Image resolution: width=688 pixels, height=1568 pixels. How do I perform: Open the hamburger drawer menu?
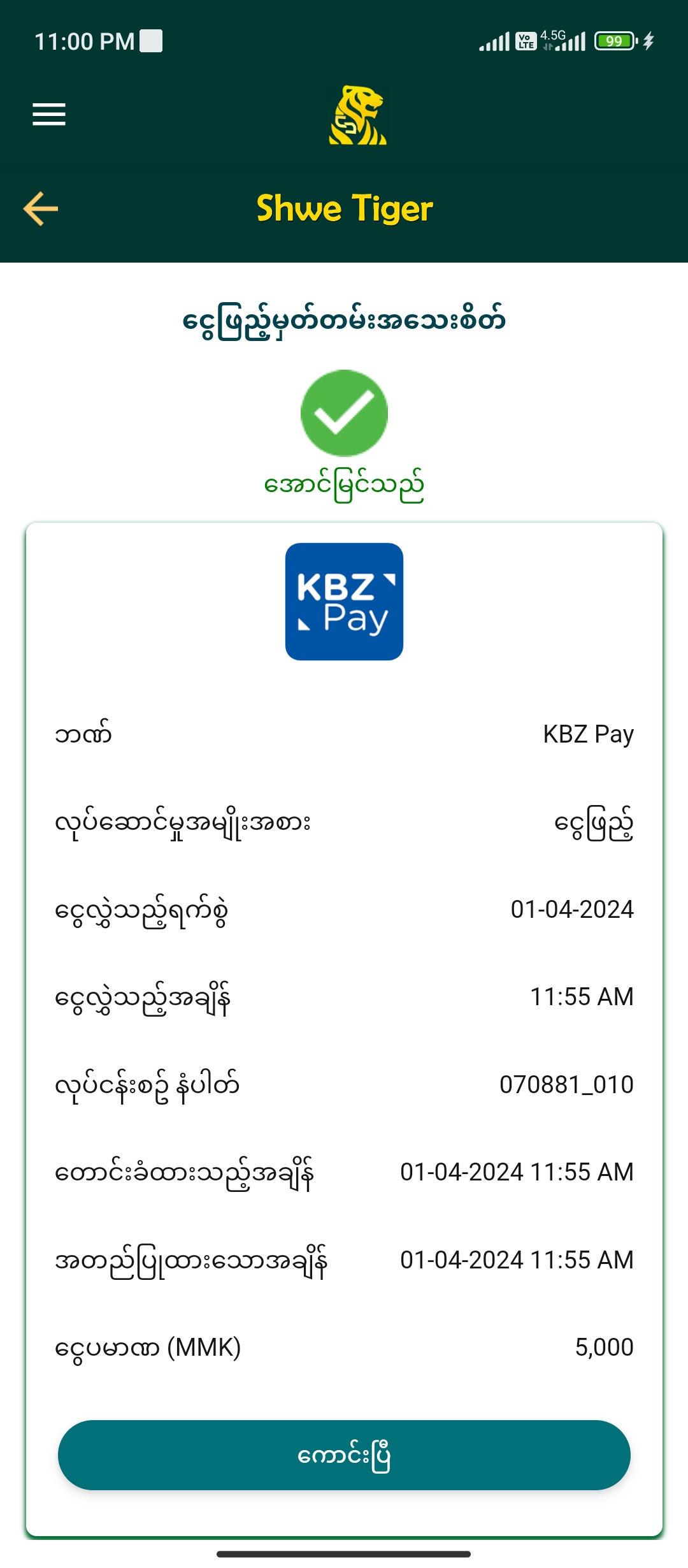point(49,115)
